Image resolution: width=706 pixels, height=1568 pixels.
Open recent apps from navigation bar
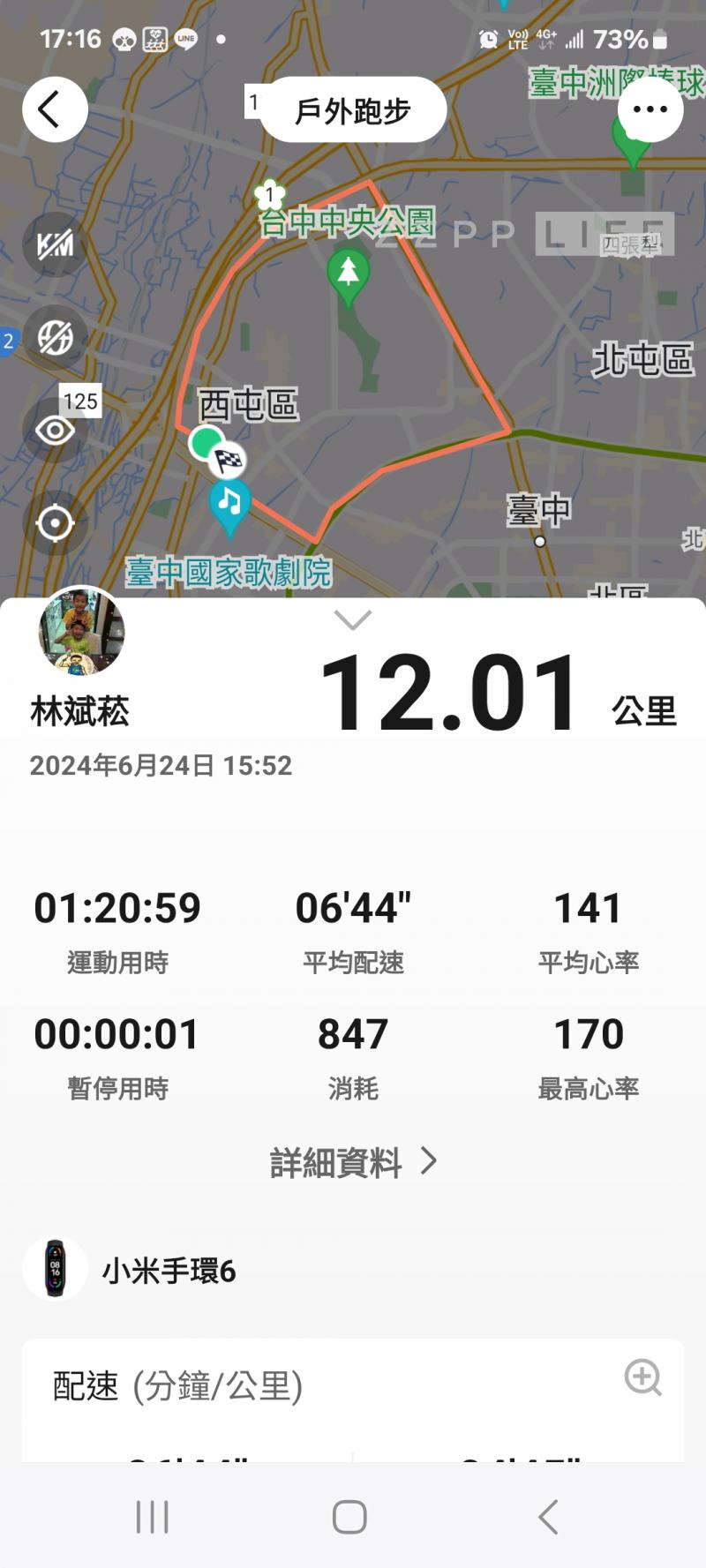click(x=153, y=1517)
